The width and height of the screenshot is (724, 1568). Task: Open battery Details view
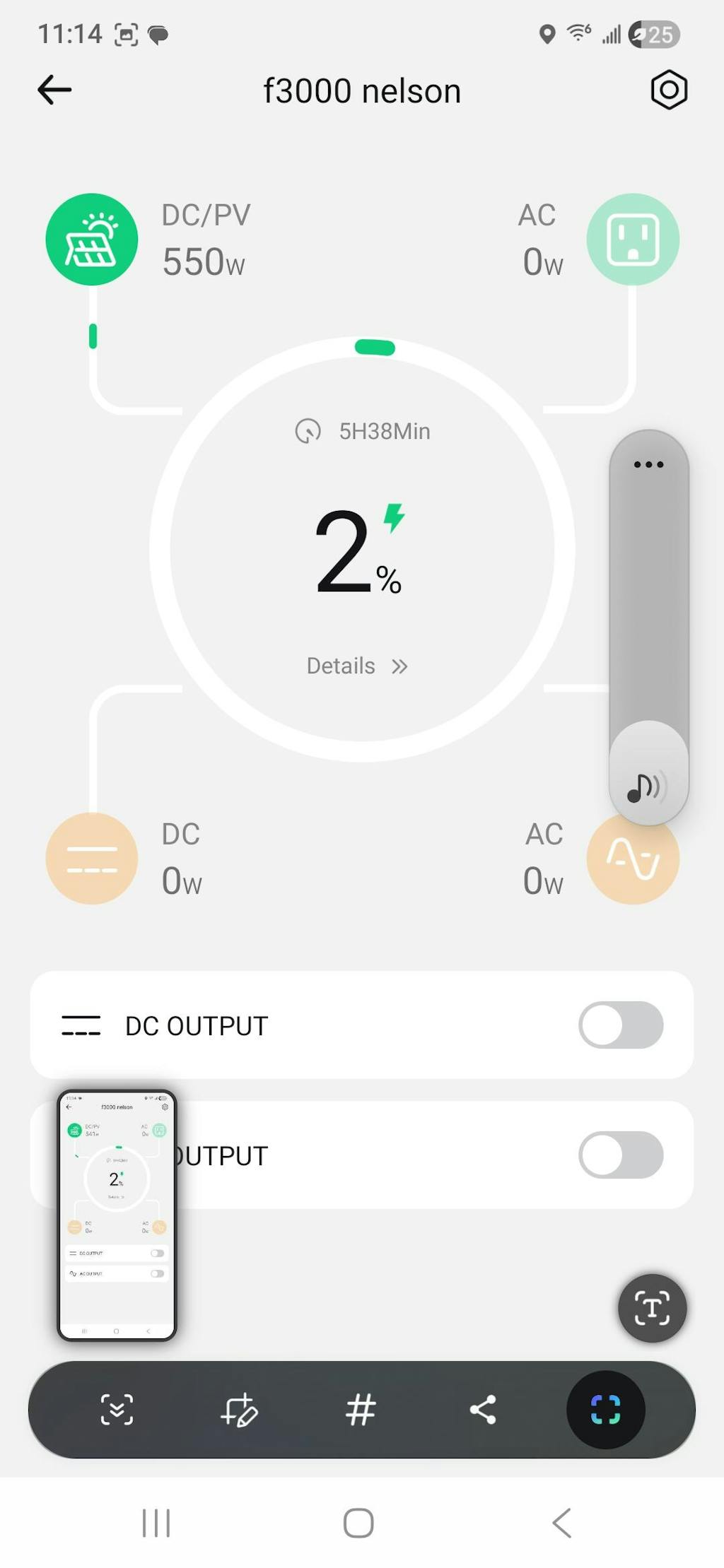point(357,666)
